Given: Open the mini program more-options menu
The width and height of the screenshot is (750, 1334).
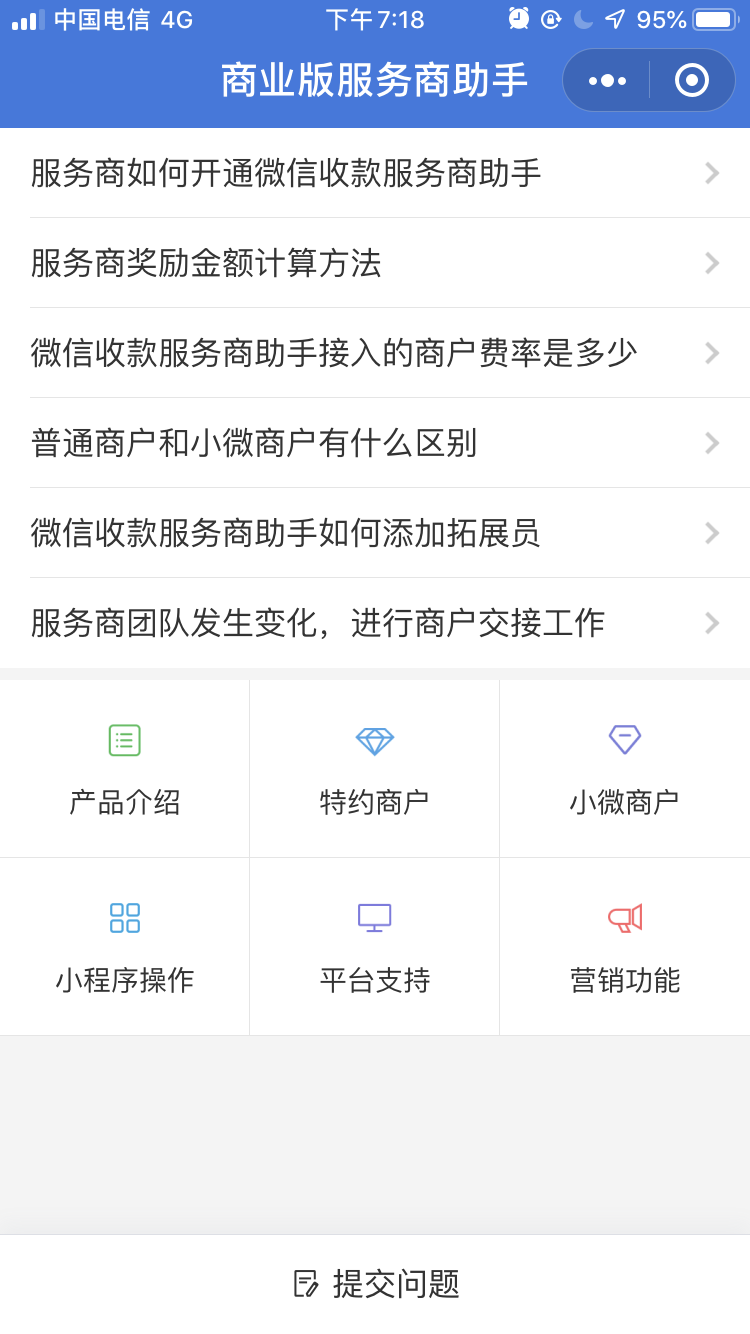Looking at the screenshot, I should click(607, 80).
